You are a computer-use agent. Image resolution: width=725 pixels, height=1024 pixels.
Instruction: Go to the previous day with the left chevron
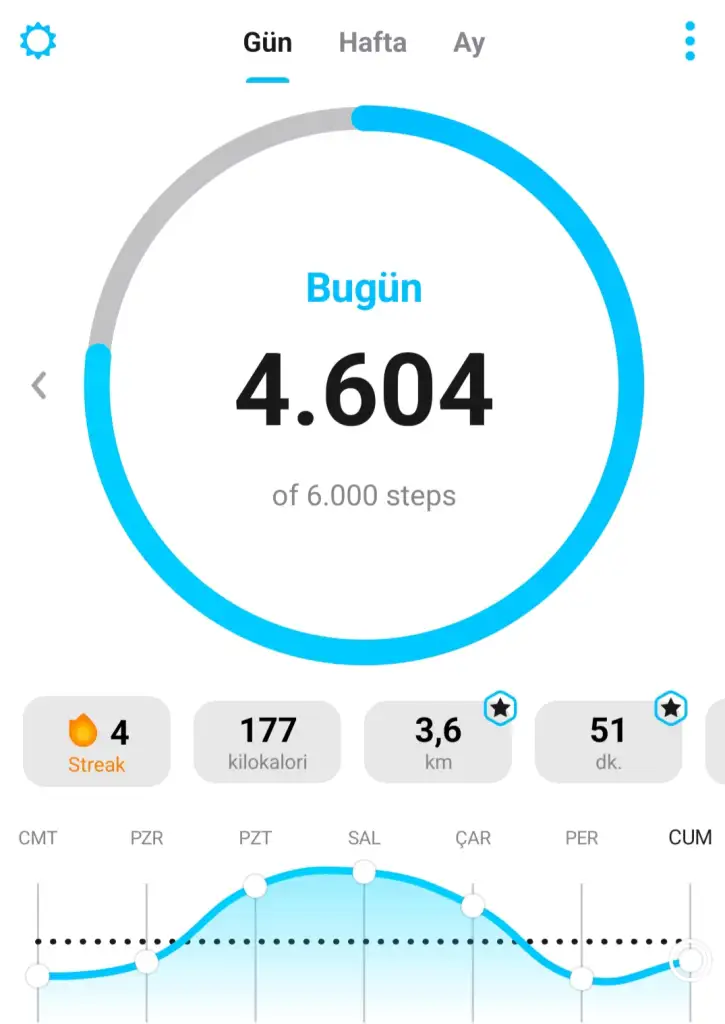39,385
